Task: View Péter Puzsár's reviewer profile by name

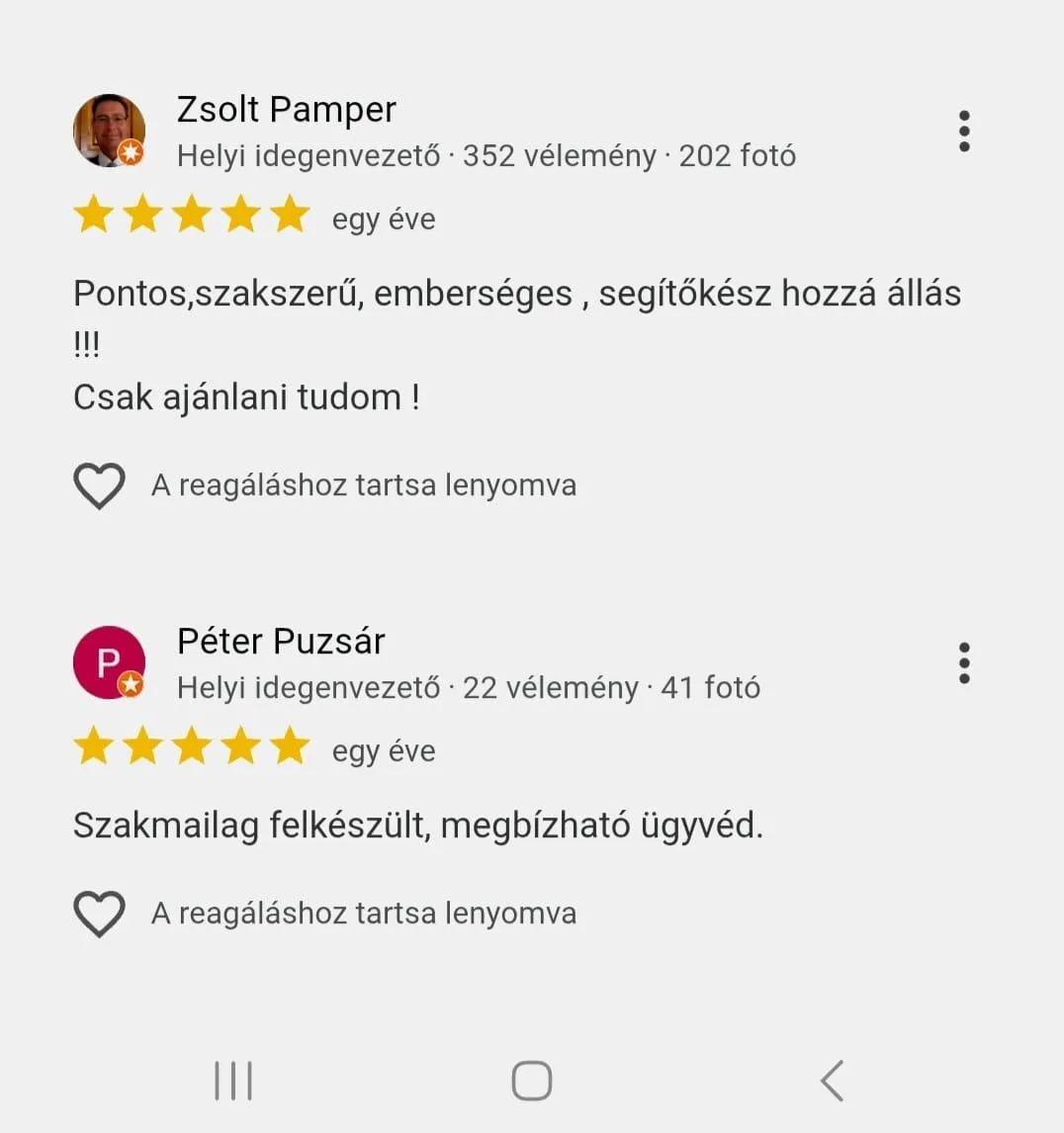Action: [x=280, y=641]
